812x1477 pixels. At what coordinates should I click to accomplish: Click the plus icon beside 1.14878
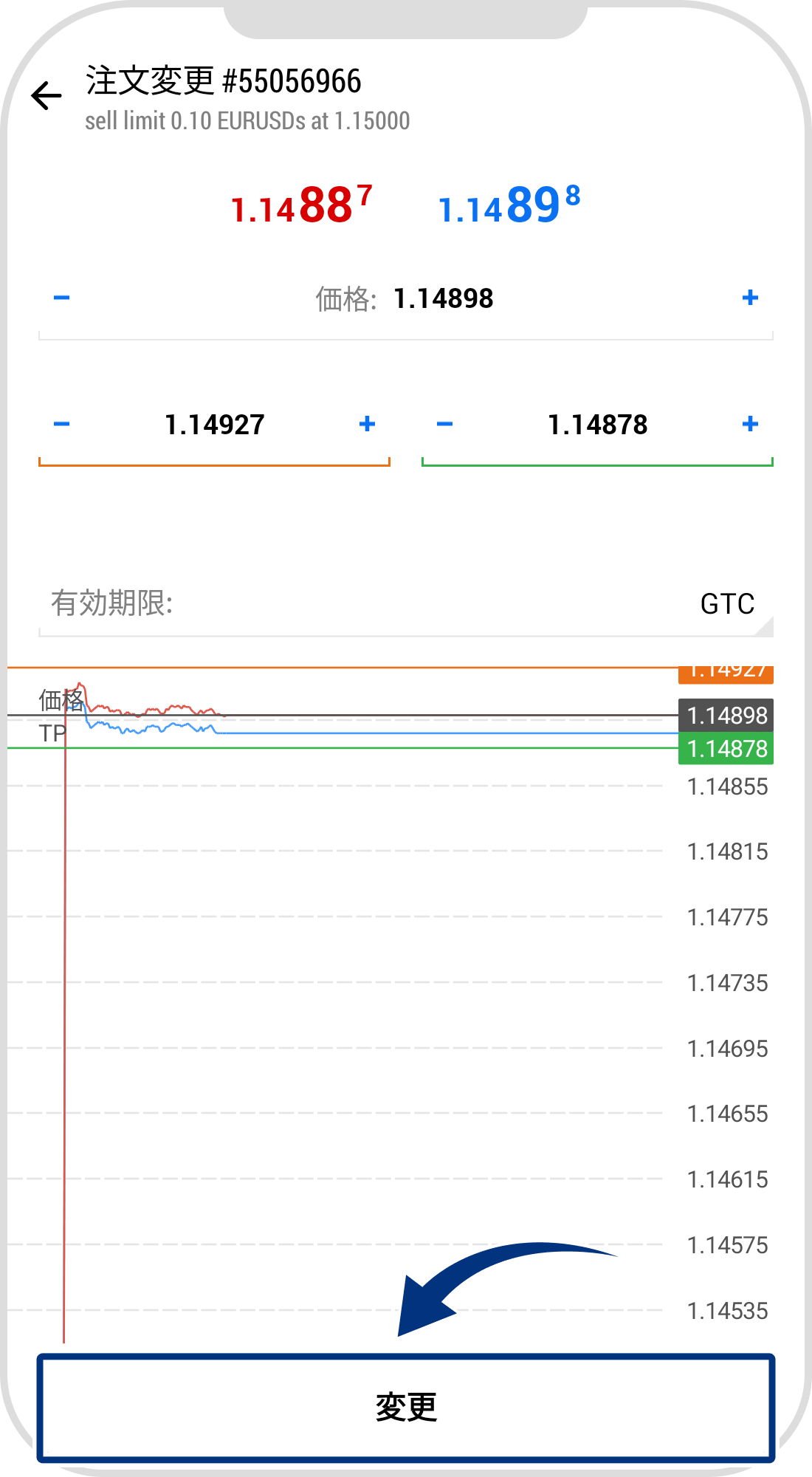point(750,423)
